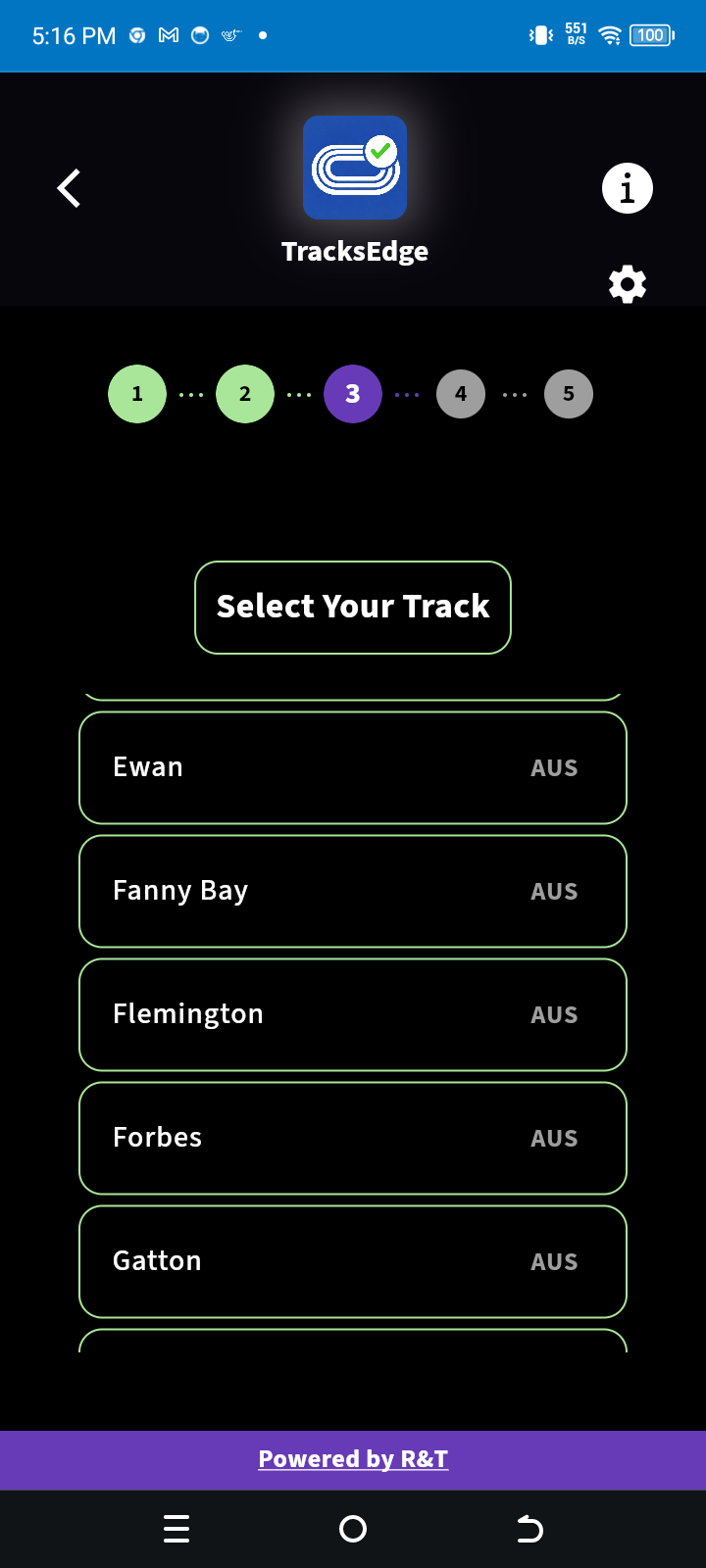This screenshot has height=1568, width=706.
Task: Tap the Wi-Fi icon in the status bar
Action: pyautogui.click(x=610, y=34)
